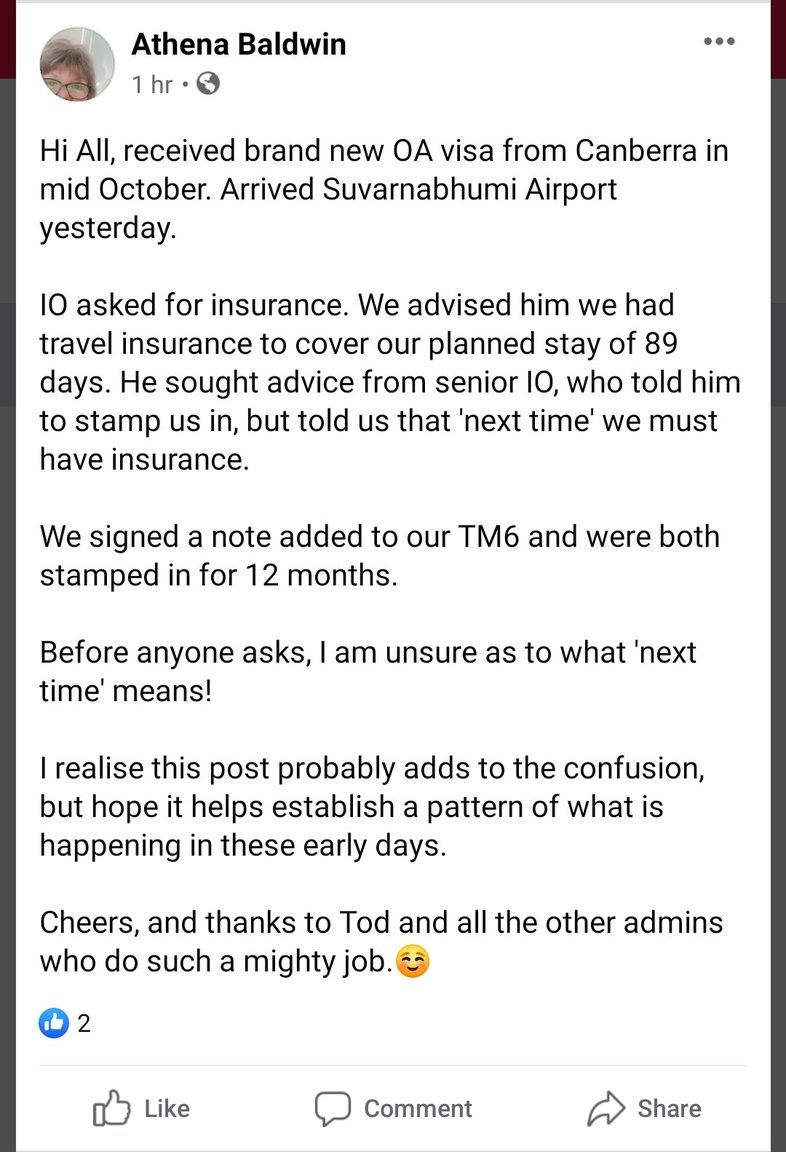Viewport: 786px width, 1152px height.
Task: Click the three-dot ellipsis icon
Action: pos(719,42)
